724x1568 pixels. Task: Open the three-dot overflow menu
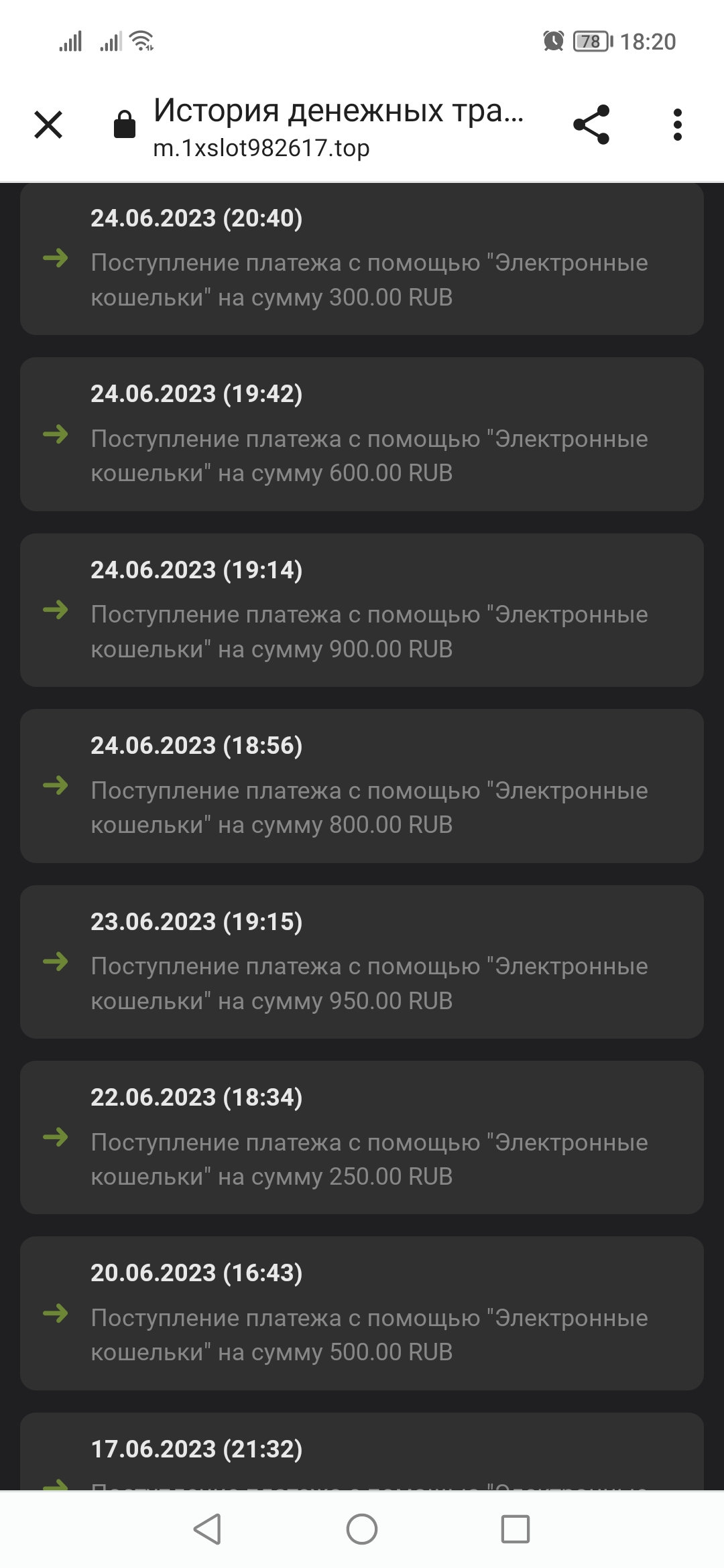[677, 125]
